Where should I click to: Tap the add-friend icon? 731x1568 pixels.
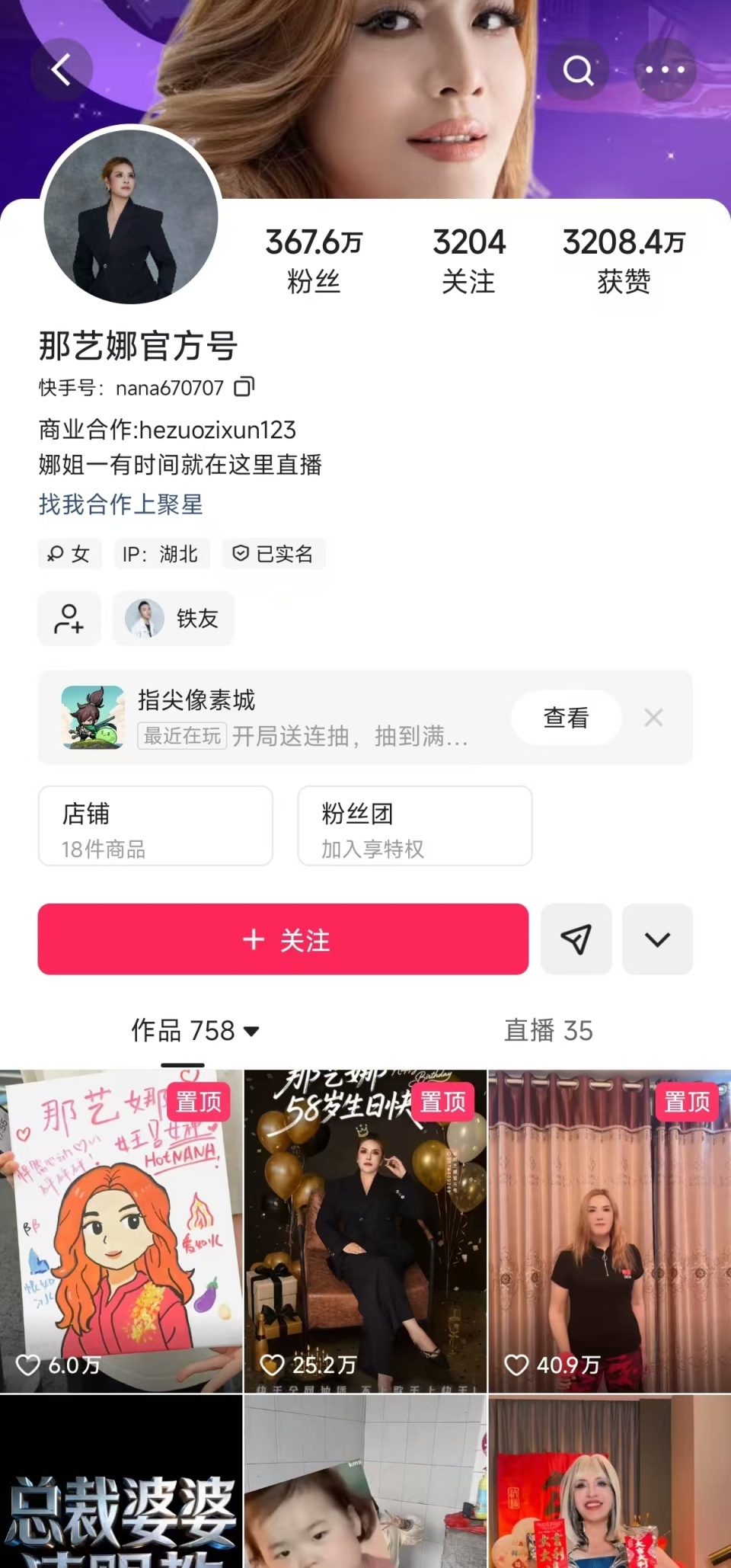click(69, 619)
